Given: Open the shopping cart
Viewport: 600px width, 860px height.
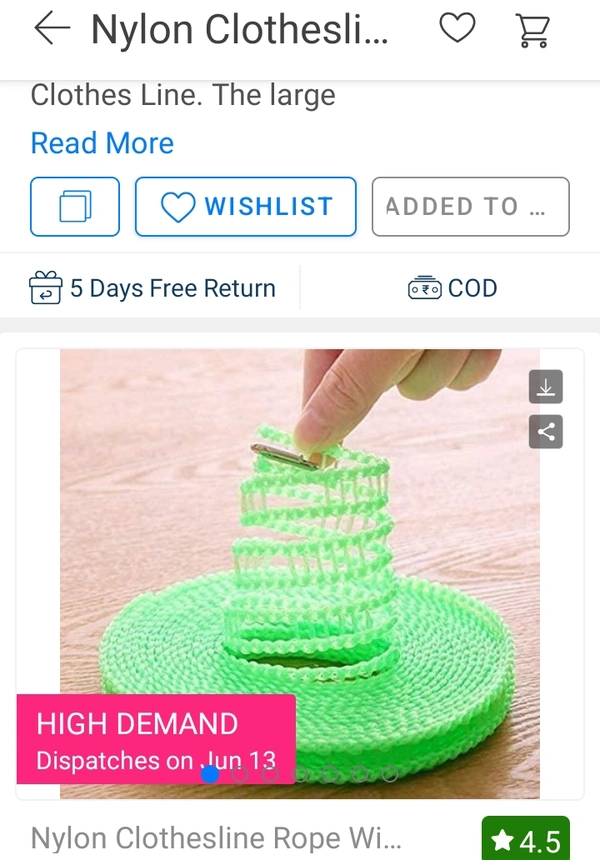Looking at the screenshot, I should pyautogui.click(x=535, y=30).
